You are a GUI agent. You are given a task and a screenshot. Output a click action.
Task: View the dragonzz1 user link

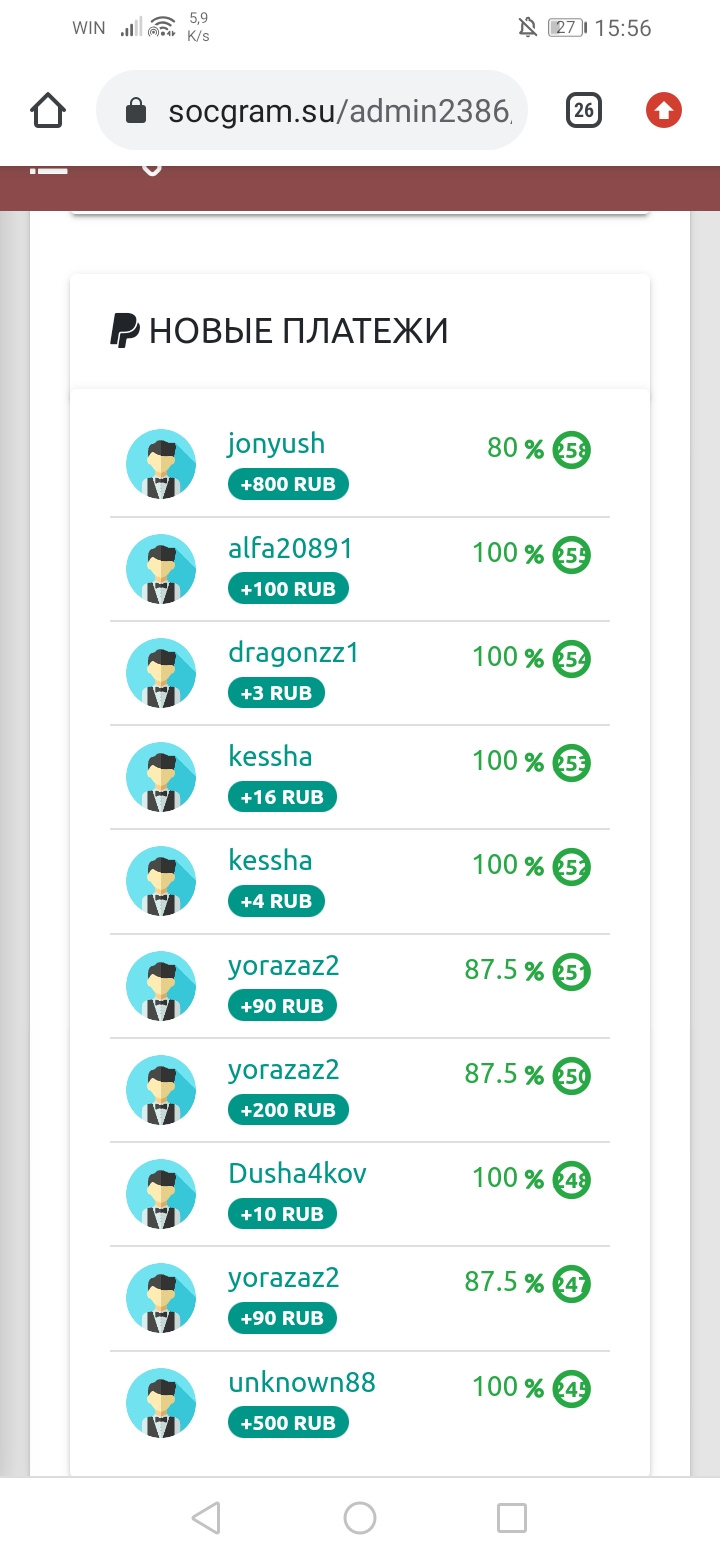(293, 653)
